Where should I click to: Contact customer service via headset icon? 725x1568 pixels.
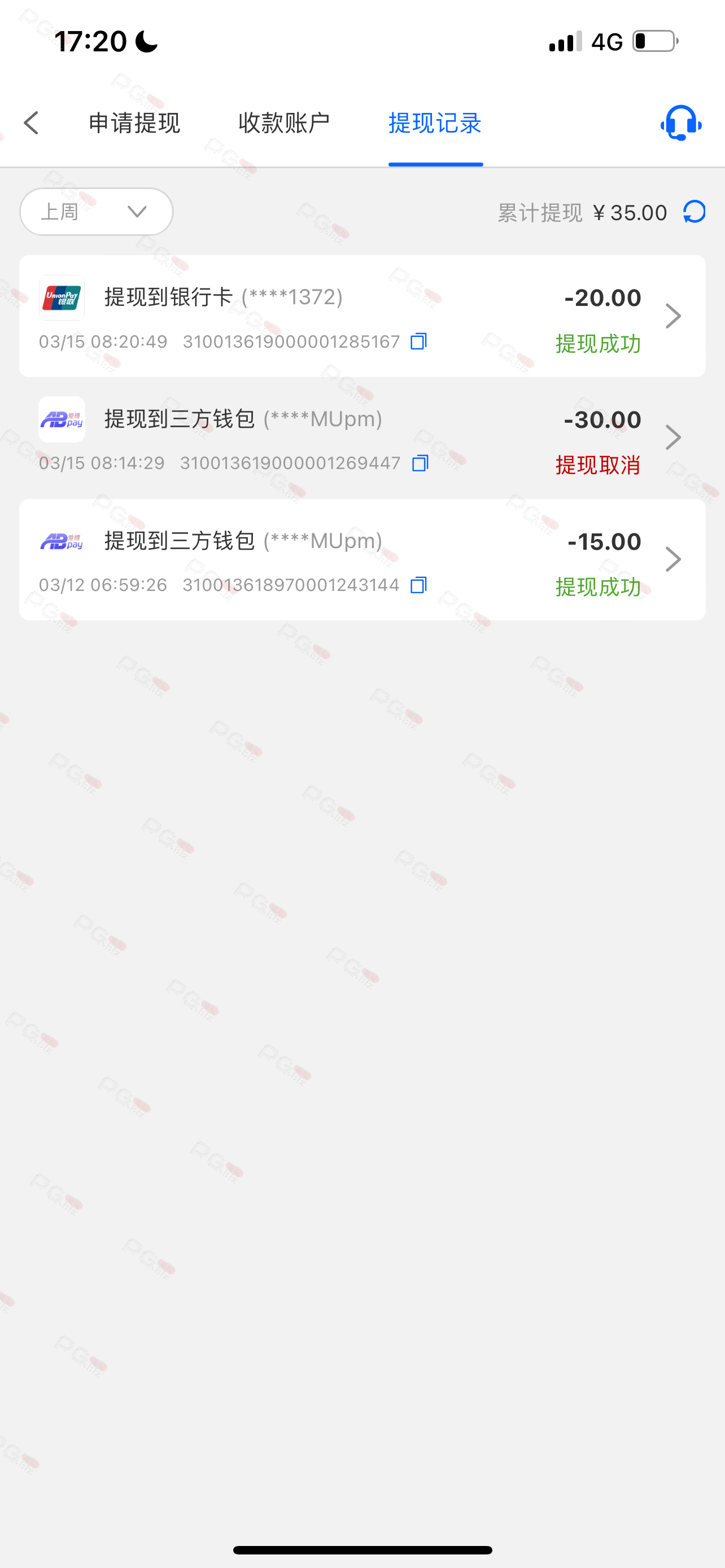tap(680, 123)
